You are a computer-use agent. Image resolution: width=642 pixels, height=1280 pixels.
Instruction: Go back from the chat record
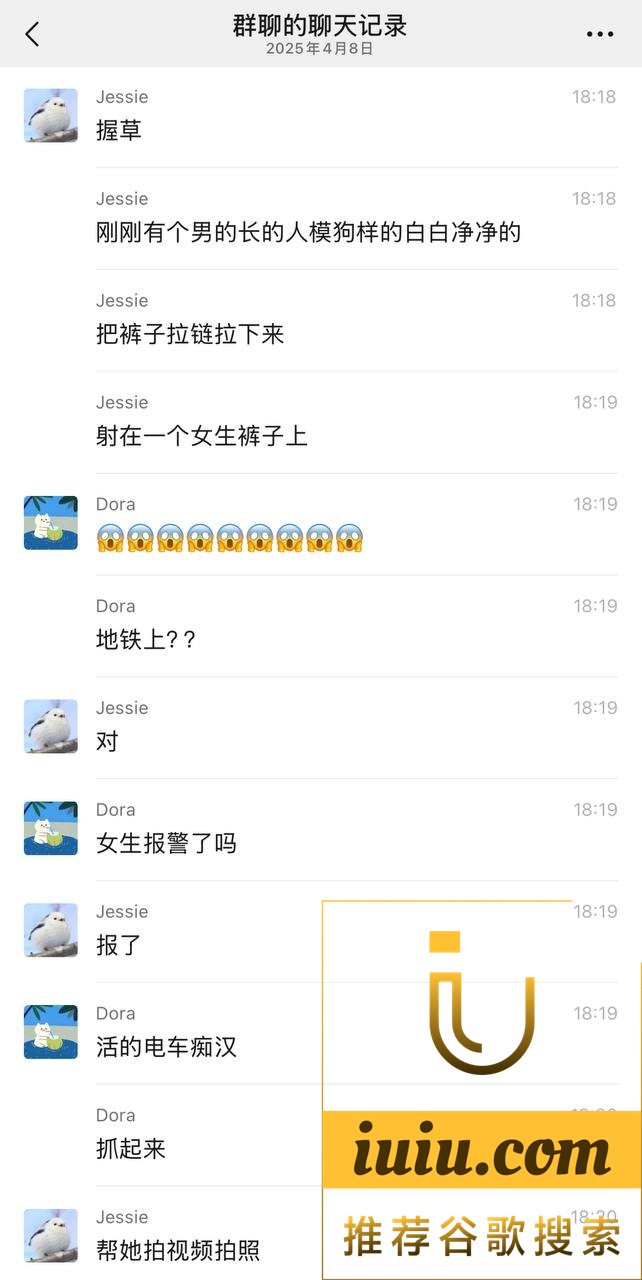[x=32, y=34]
